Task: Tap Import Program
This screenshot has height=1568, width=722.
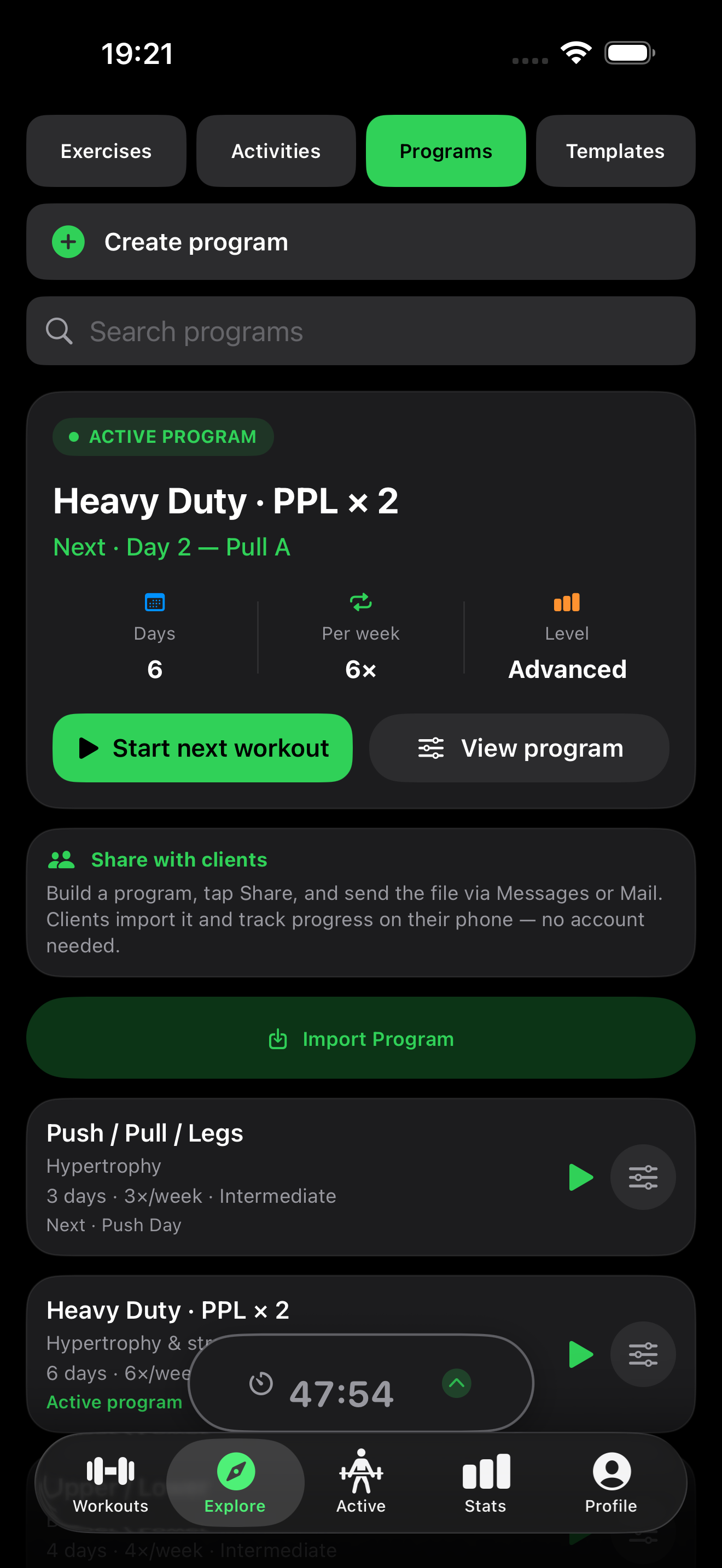Action: 361,1038
